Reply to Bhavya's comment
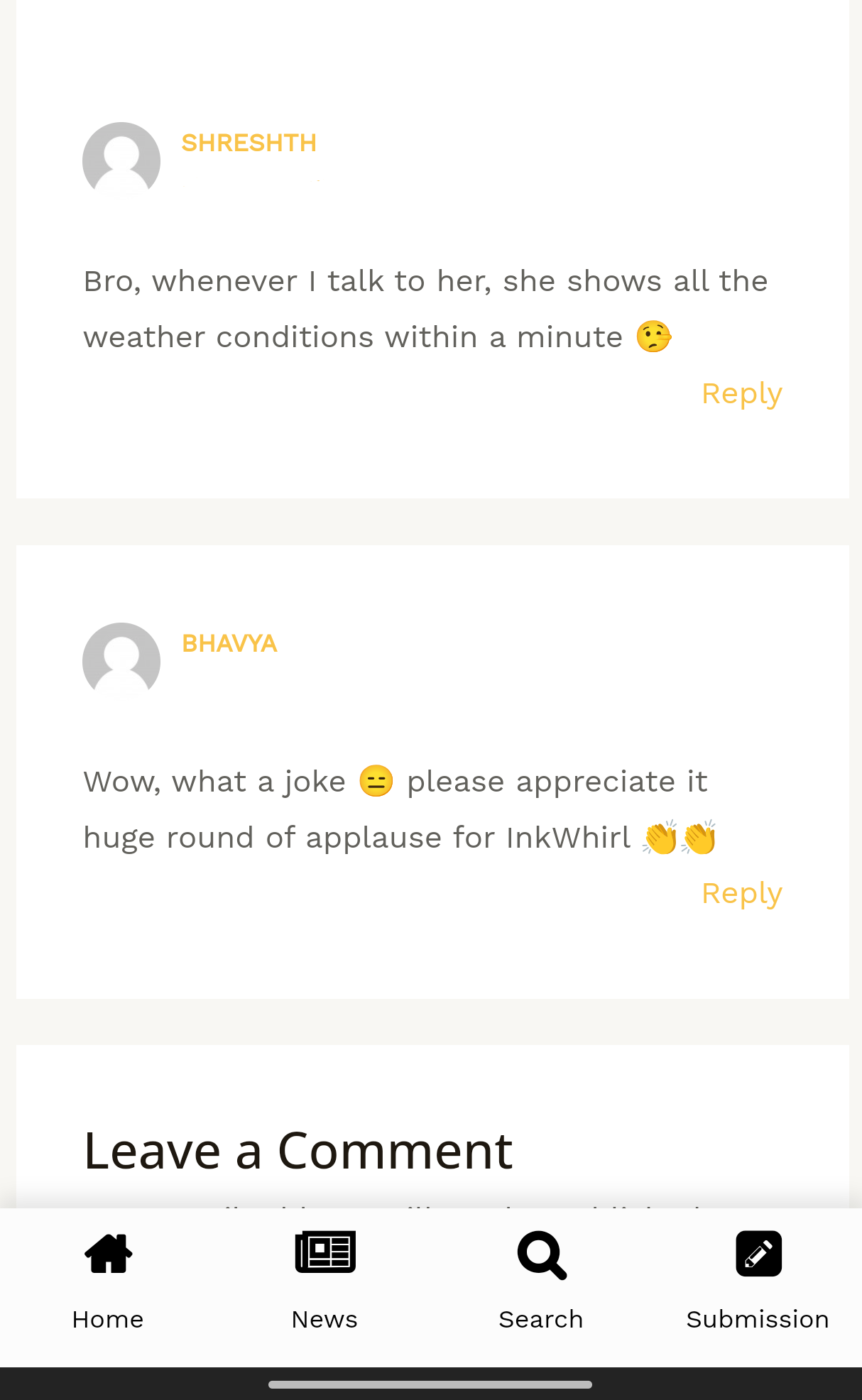Image resolution: width=862 pixels, height=1400 pixels. click(741, 893)
